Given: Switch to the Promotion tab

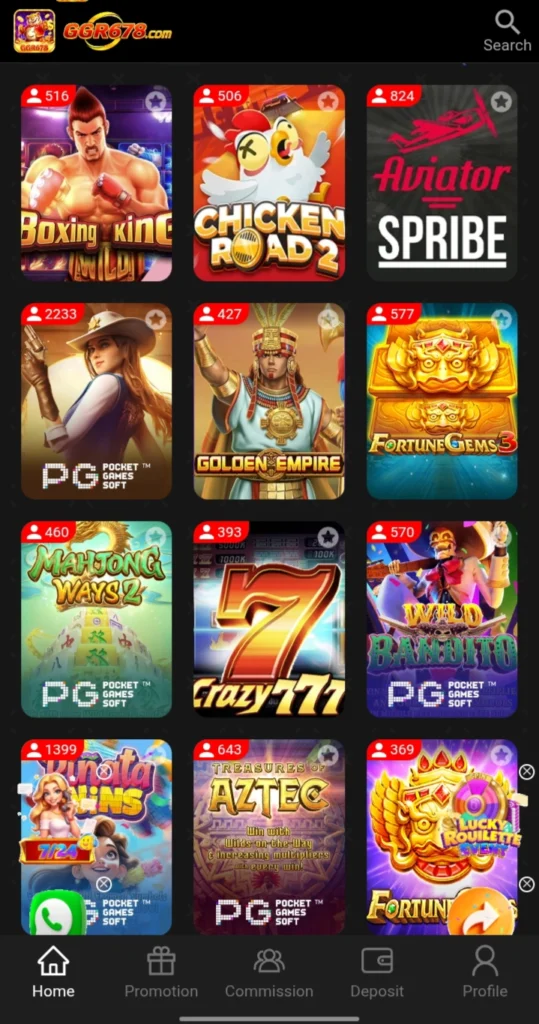Looking at the screenshot, I should click(161, 973).
